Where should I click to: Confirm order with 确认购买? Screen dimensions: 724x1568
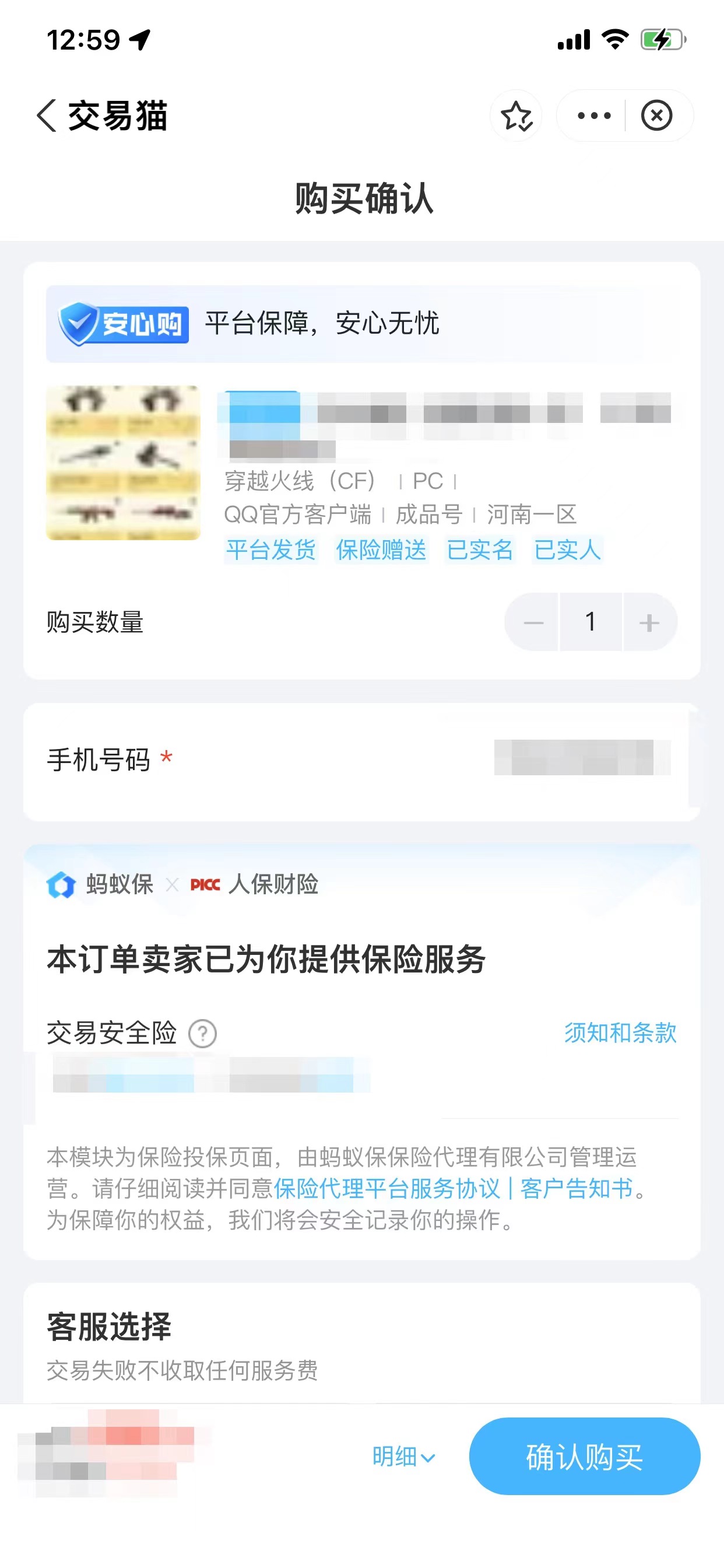[x=584, y=1457]
